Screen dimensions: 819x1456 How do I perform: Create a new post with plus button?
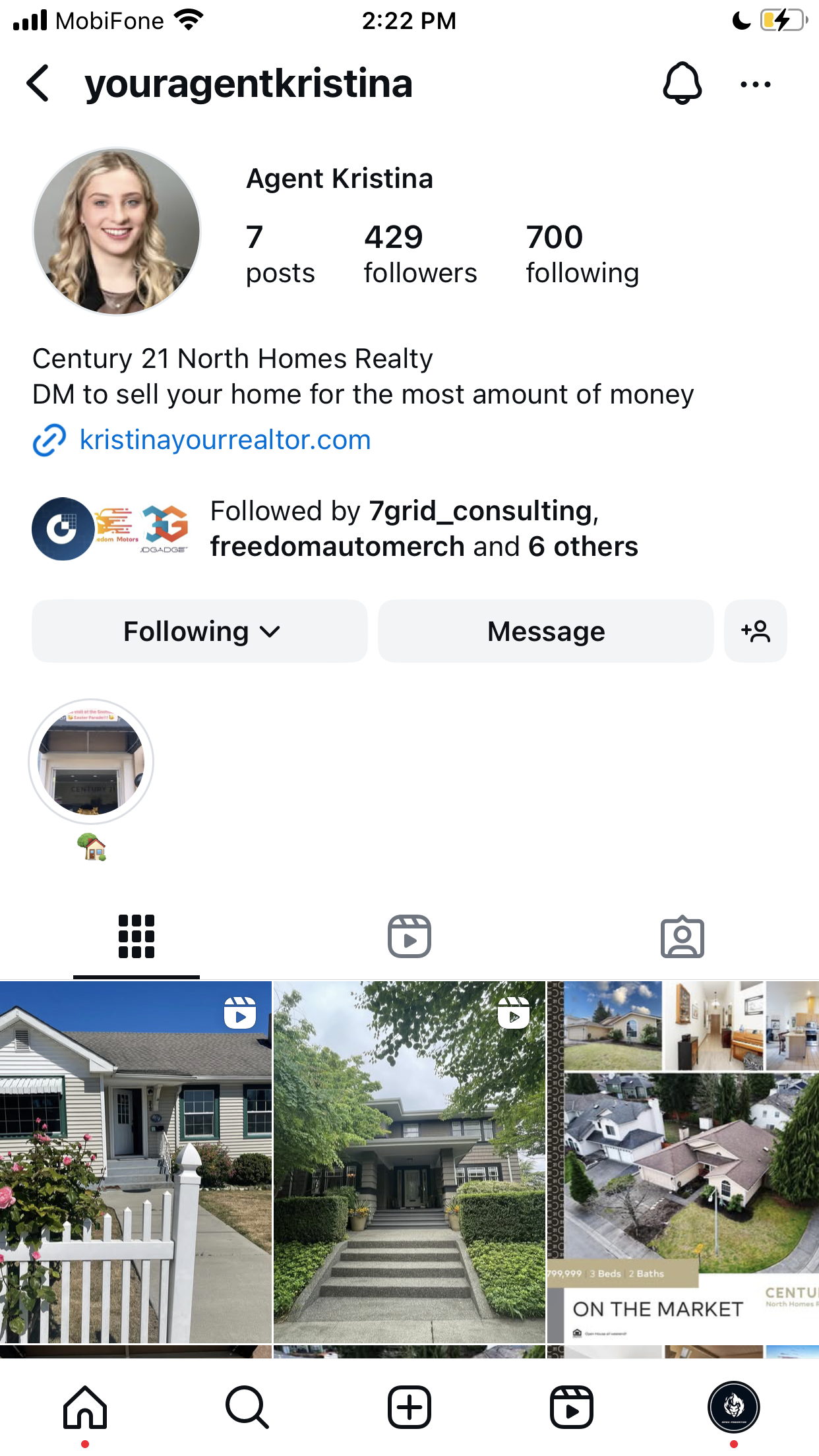point(409,1407)
